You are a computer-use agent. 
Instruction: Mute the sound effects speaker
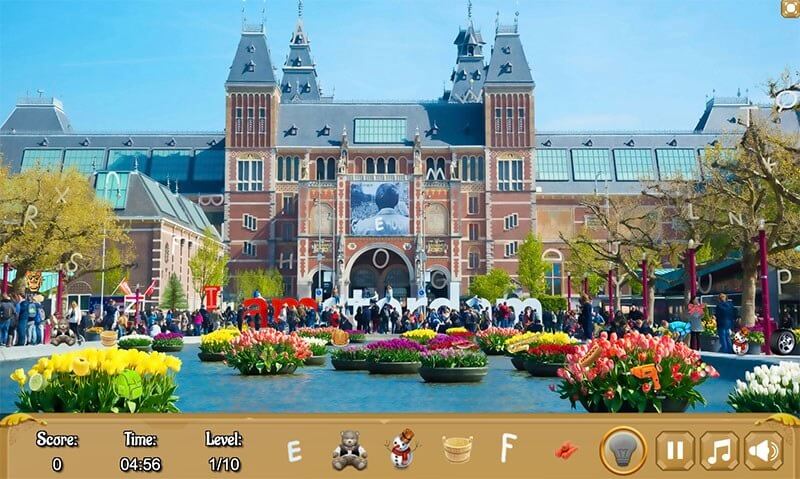(763, 451)
